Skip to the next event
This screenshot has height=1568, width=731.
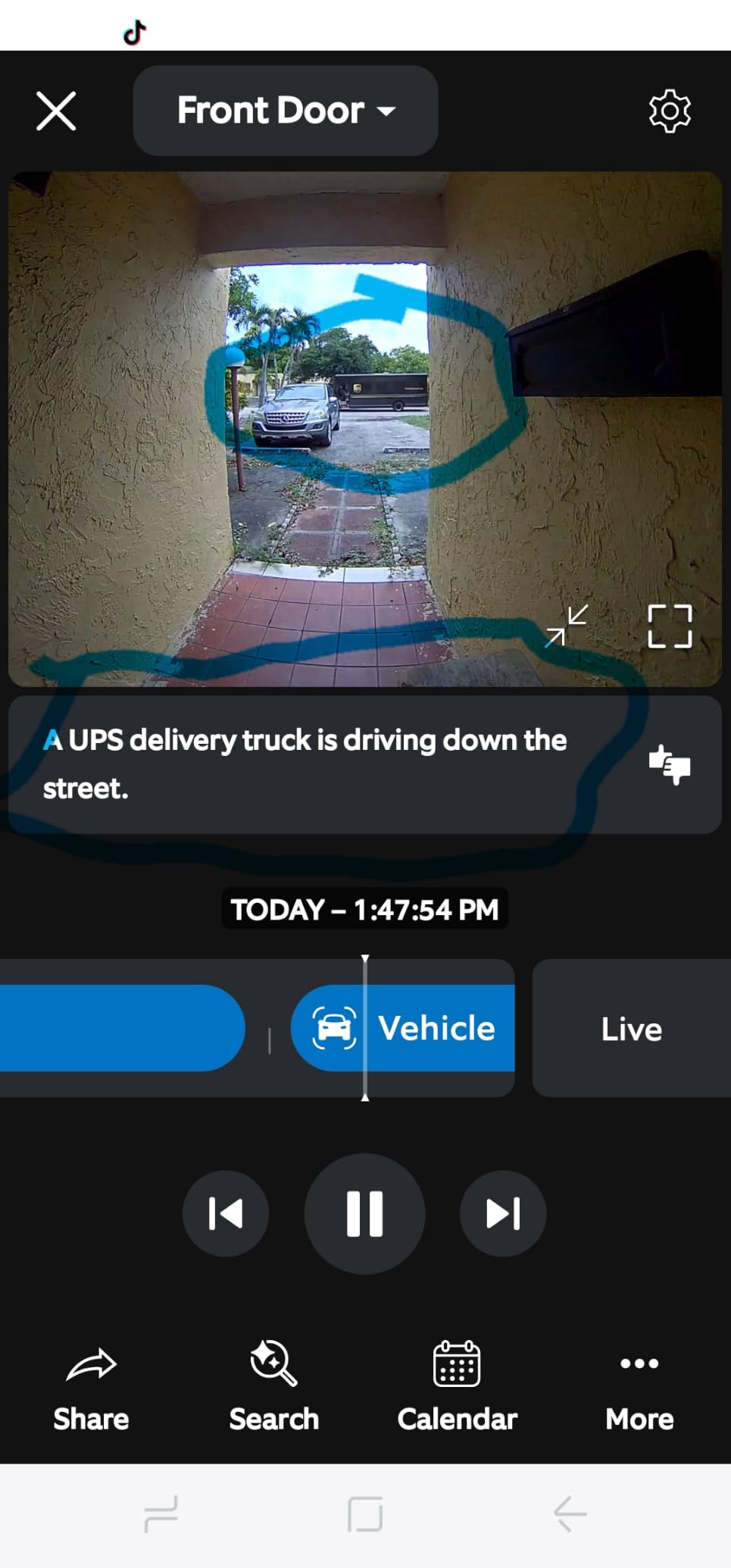(503, 1213)
